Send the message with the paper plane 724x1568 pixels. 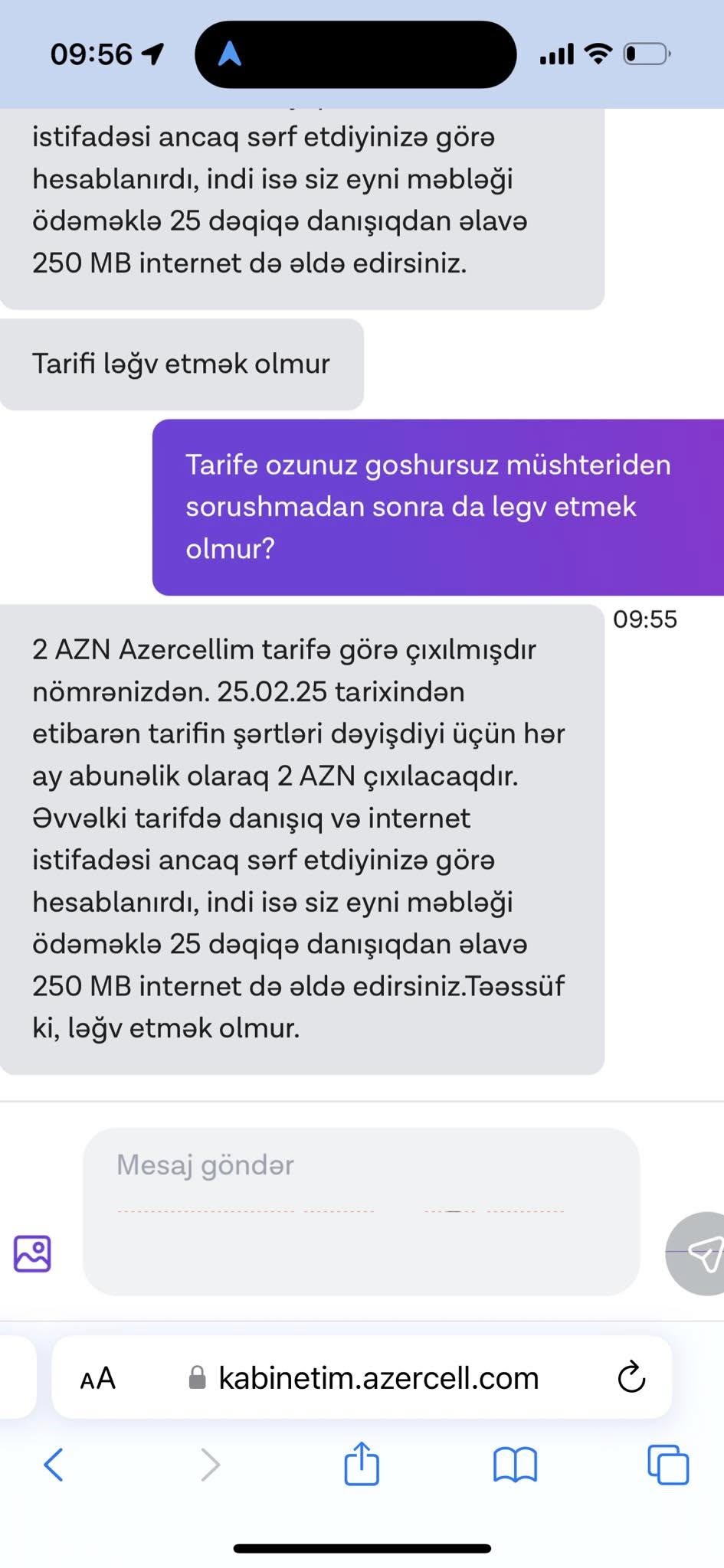pyautogui.click(x=699, y=1253)
